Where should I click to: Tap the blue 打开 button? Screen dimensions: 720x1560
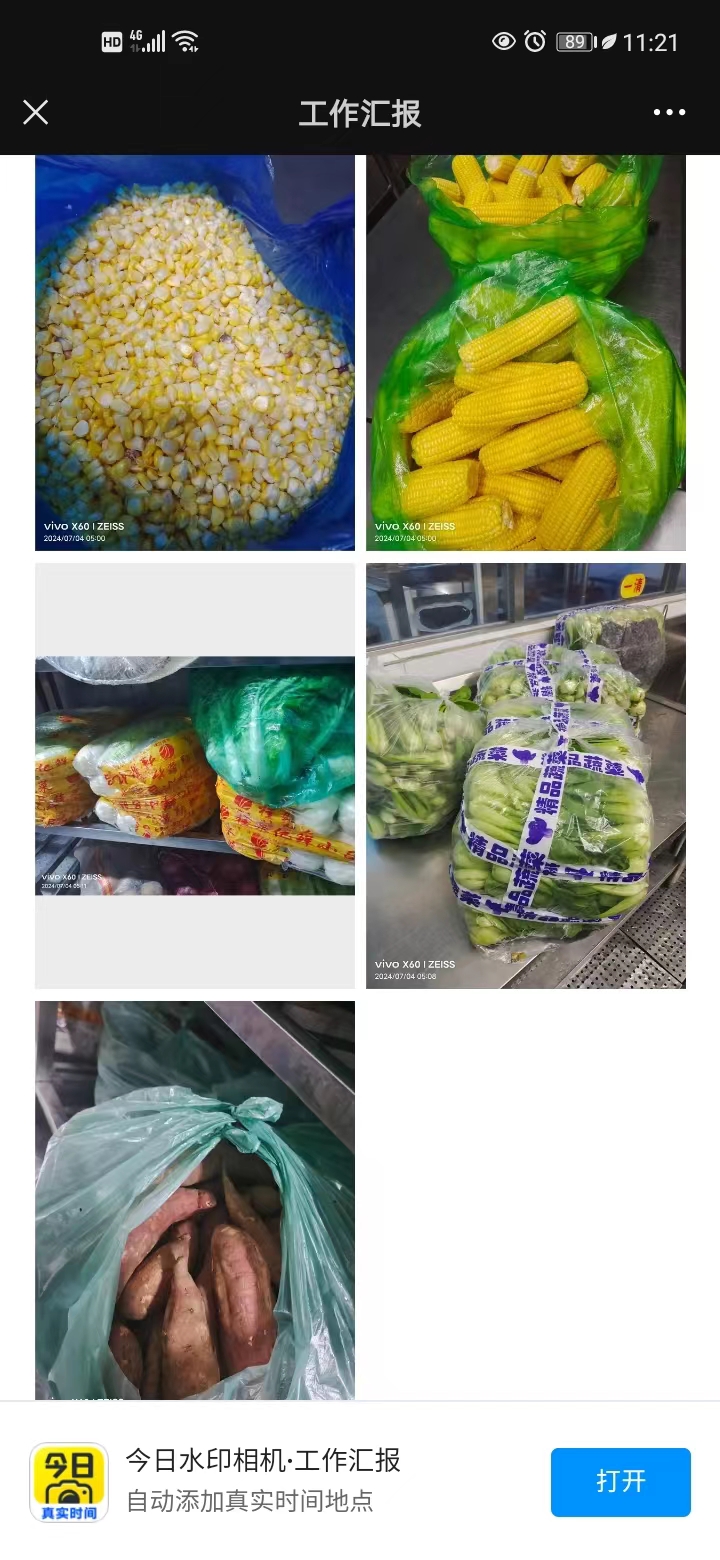click(620, 1481)
